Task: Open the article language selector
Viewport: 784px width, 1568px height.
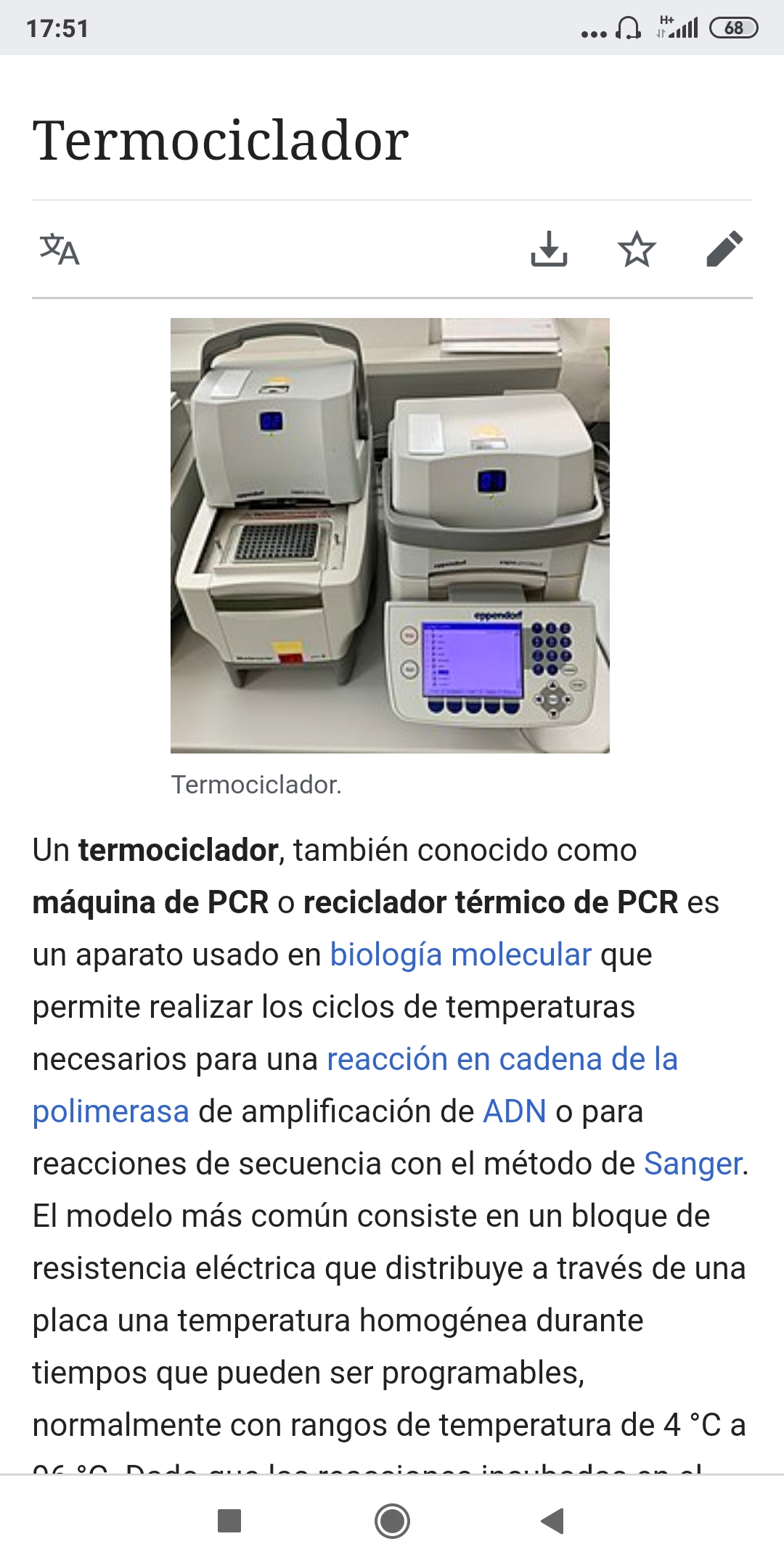Action: (60, 250)
